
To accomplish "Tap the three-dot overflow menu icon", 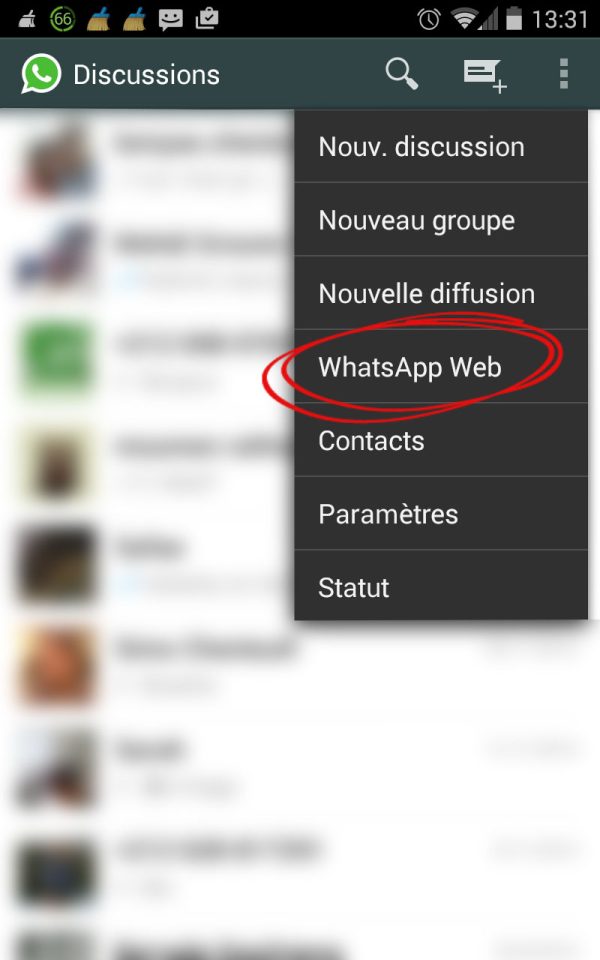I will (564, 74).
